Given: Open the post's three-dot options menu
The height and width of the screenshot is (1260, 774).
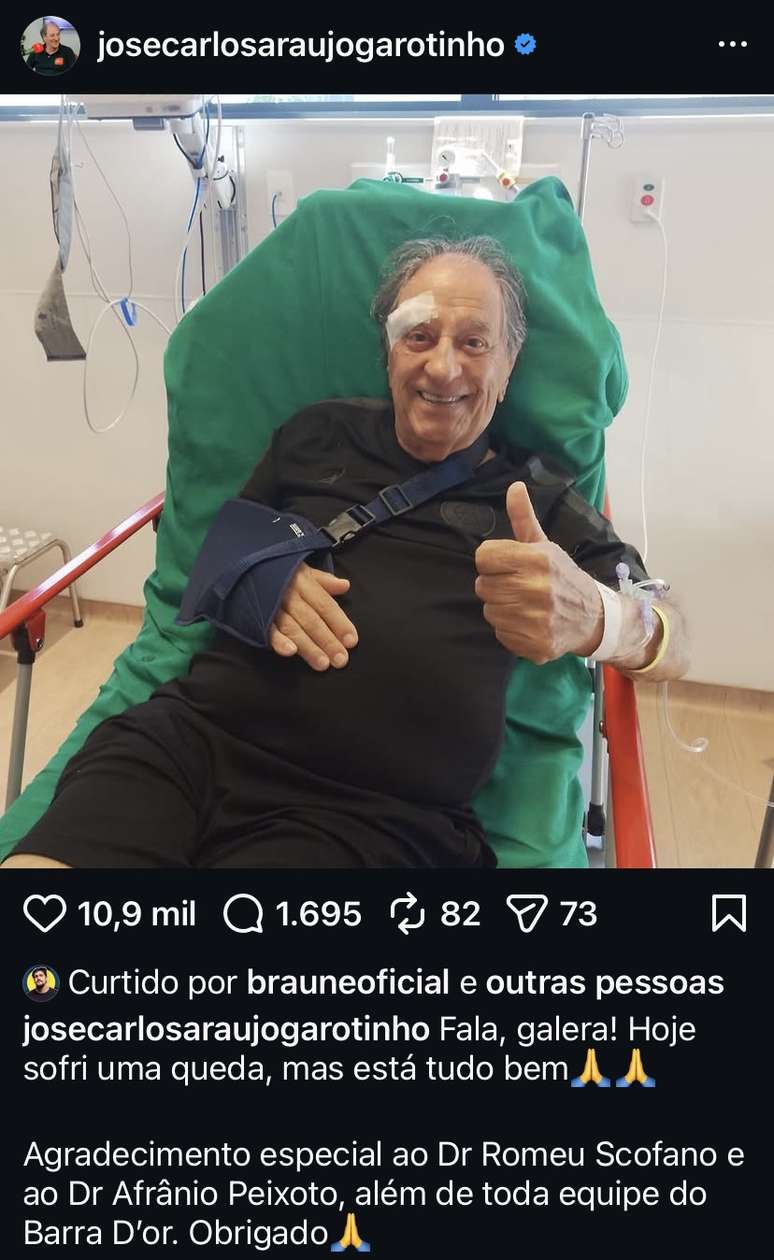Looking at the screenshot, I should (732, 45).
